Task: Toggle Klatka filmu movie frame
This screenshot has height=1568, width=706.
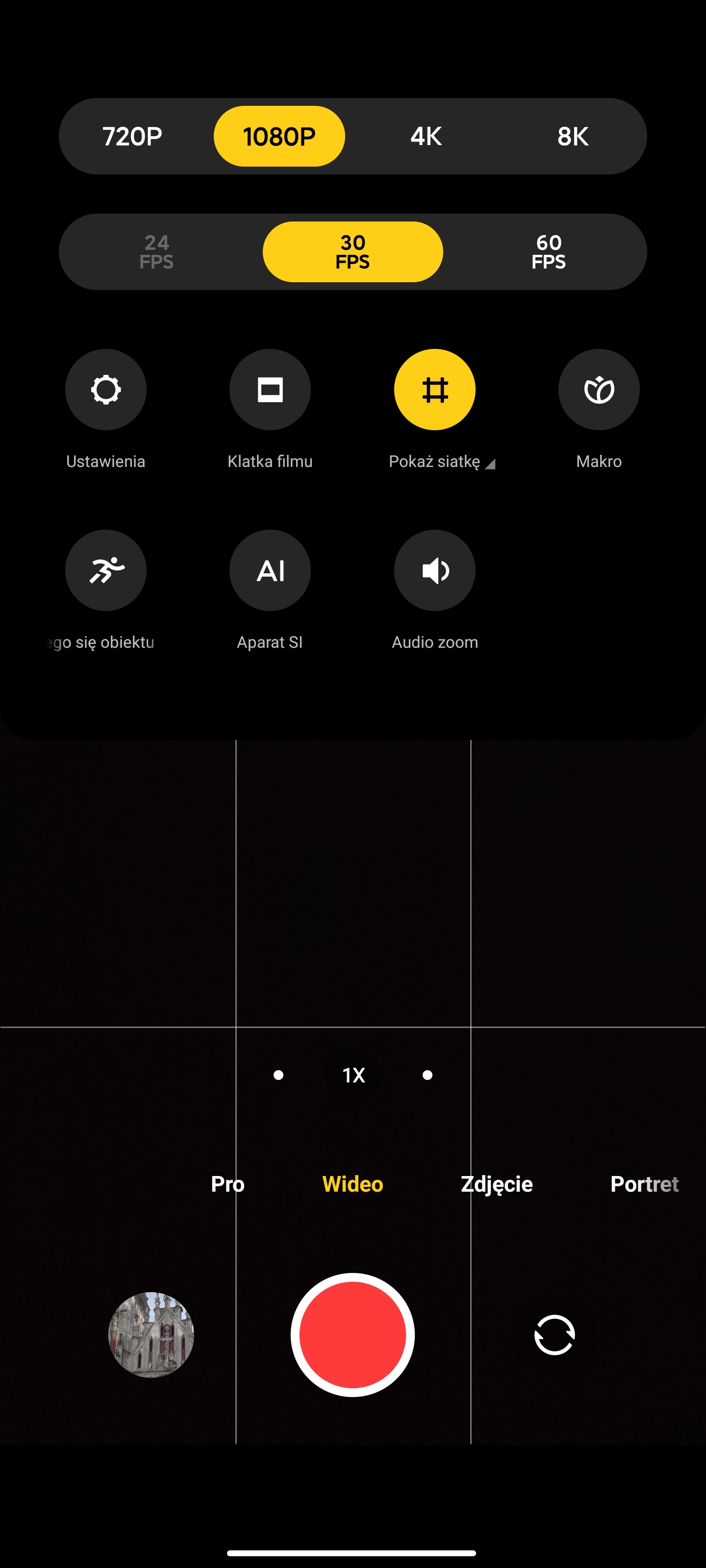Action: pos(270,390)
